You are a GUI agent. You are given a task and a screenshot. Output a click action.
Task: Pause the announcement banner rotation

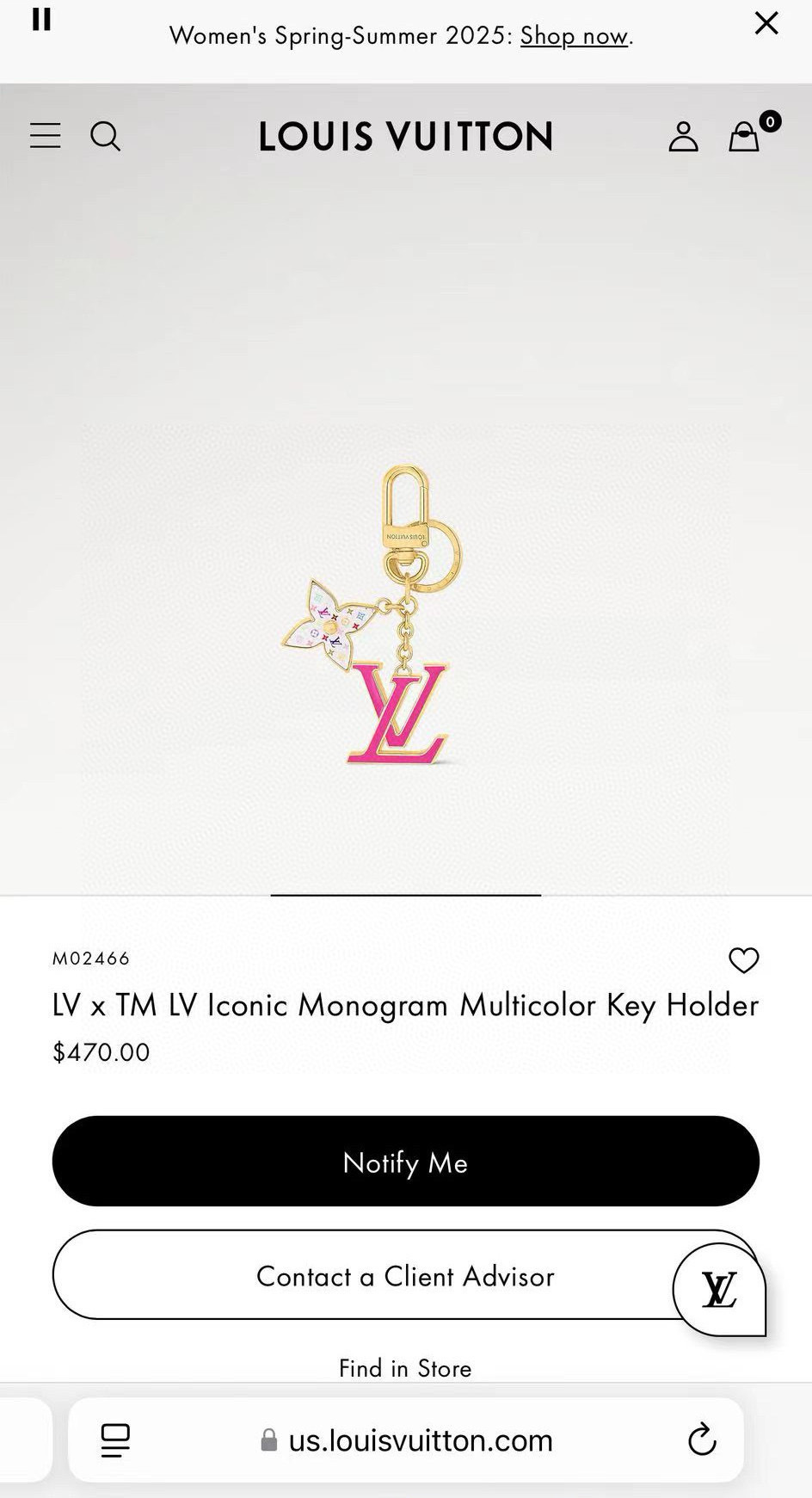click(41, 20)
